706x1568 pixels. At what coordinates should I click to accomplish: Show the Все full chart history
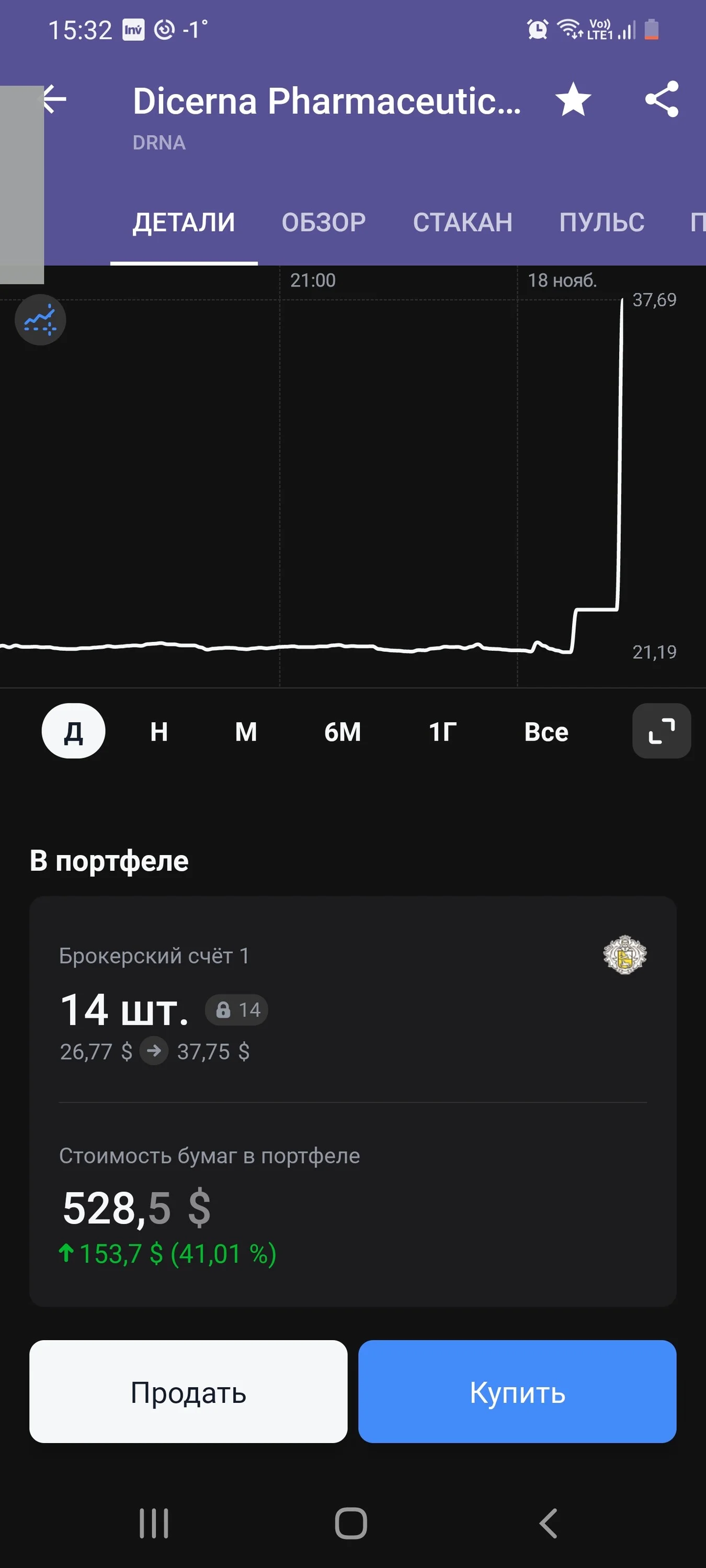pyautogui.click(x=546, y=731)
